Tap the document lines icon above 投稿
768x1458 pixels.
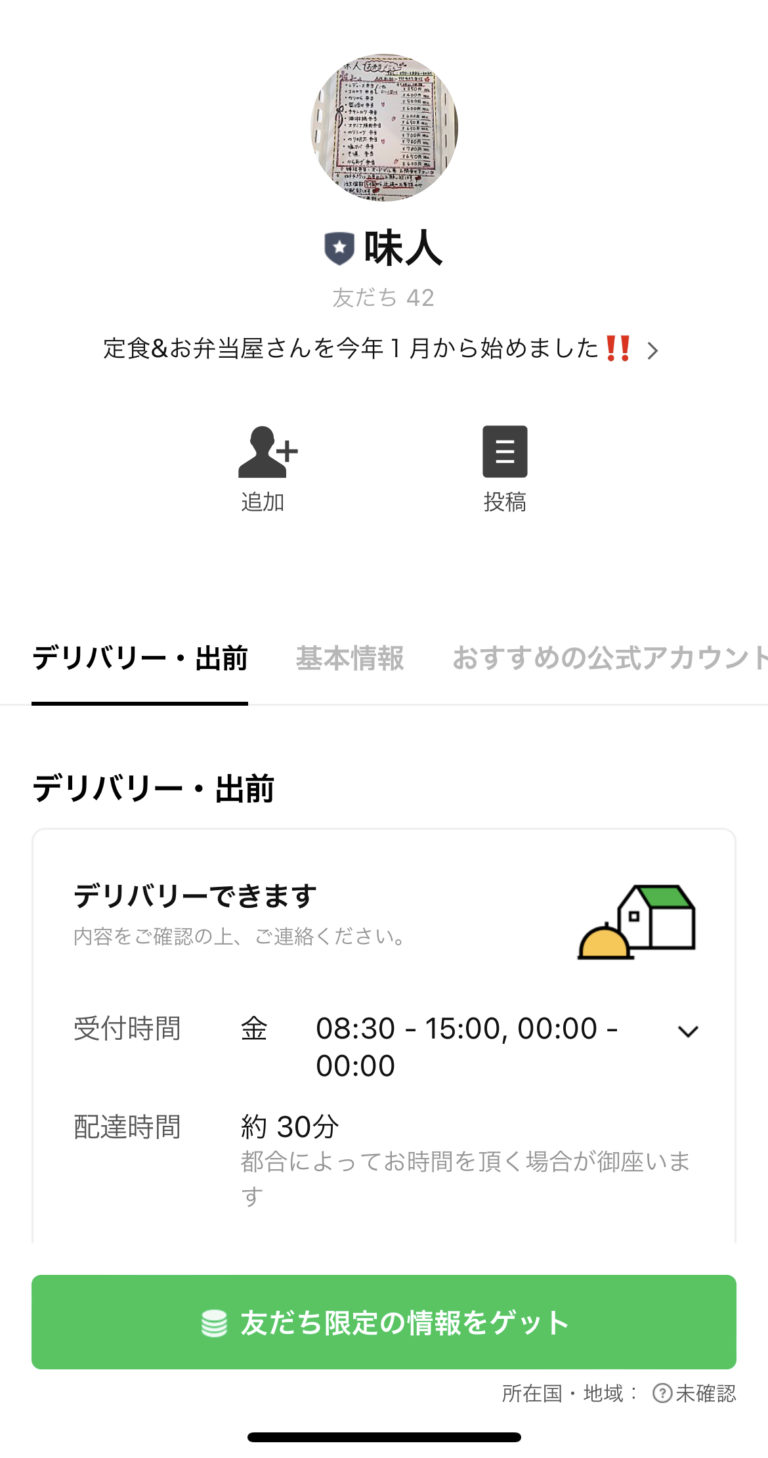[x=505, y=451]
